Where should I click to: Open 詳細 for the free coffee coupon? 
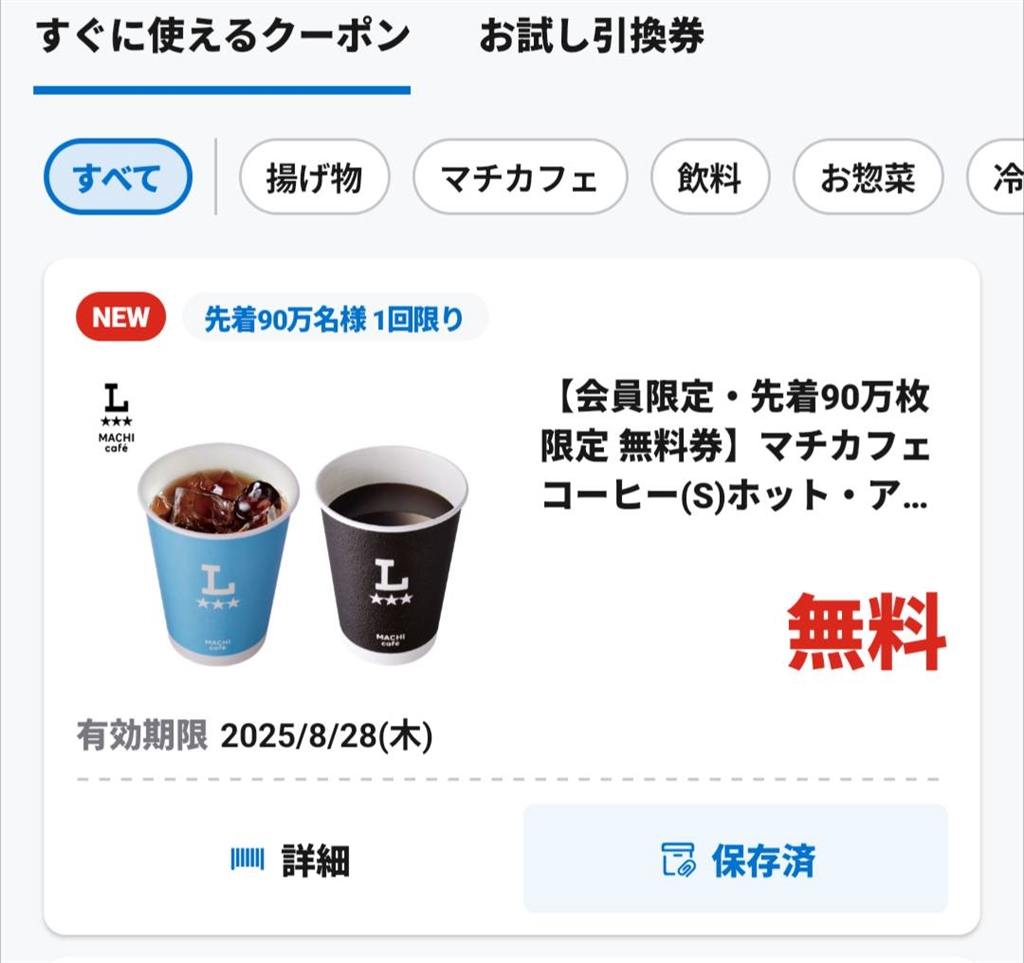(x=290, y=860)
